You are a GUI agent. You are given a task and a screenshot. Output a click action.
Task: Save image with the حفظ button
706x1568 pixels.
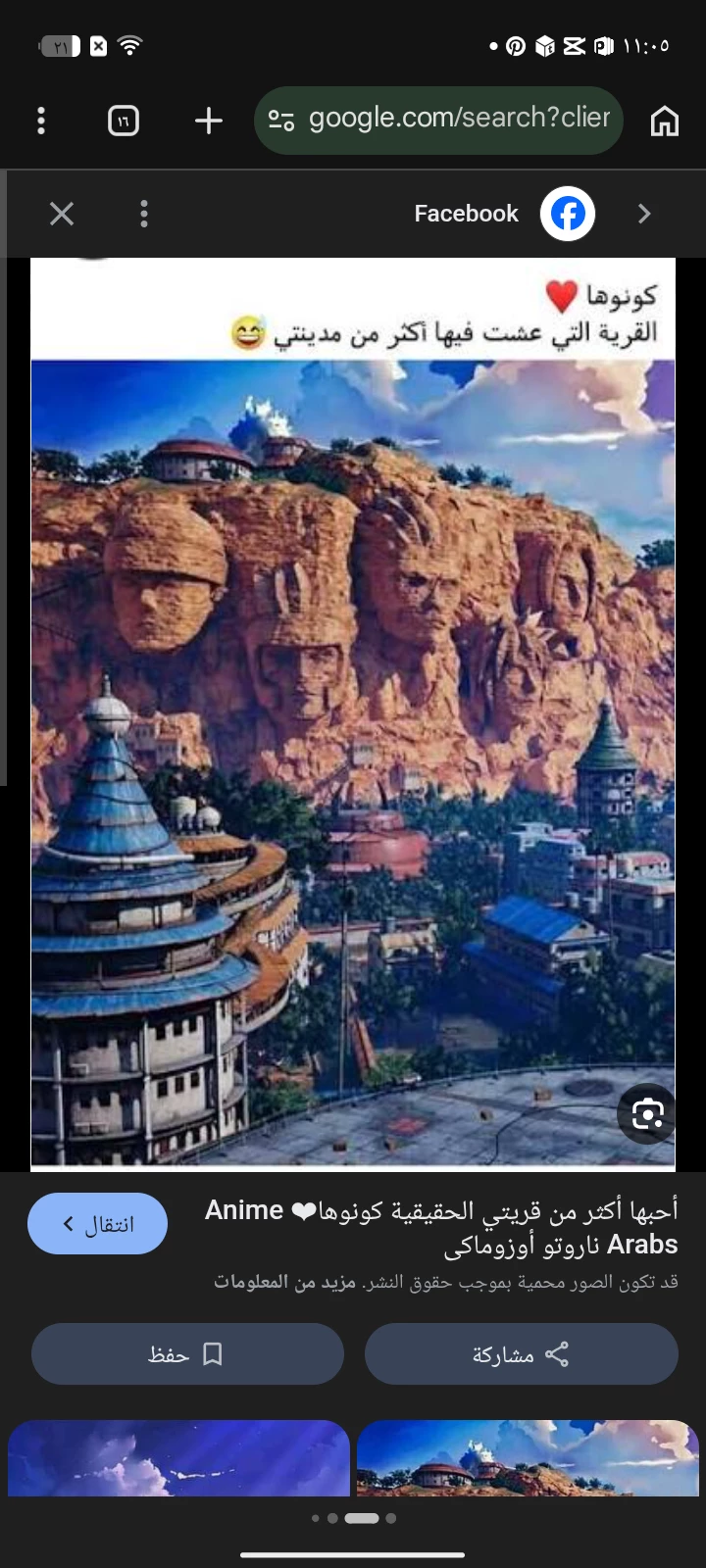click(187, 1354)
